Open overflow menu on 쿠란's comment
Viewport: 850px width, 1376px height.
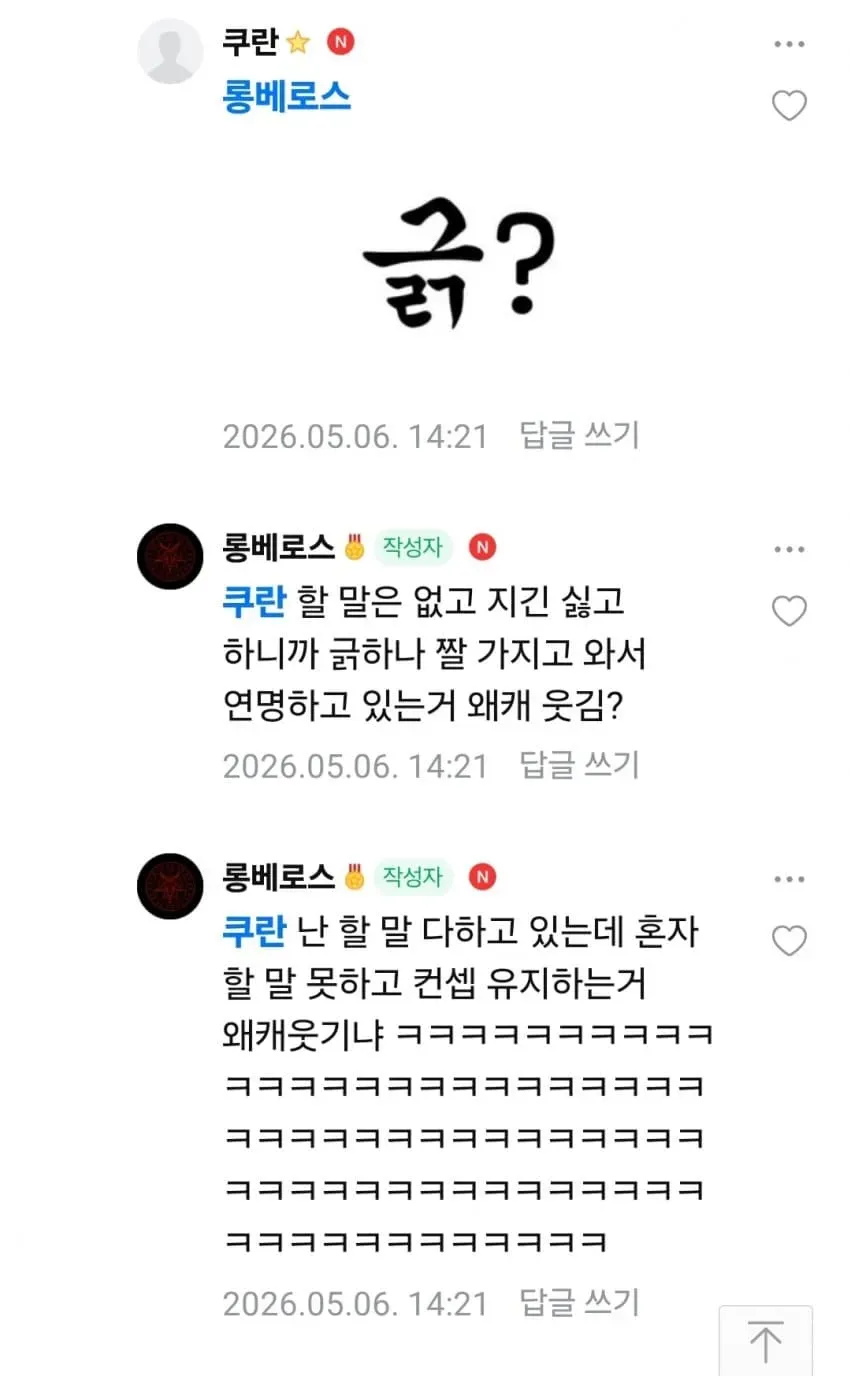pyautogui.click(x=789, y=44)
